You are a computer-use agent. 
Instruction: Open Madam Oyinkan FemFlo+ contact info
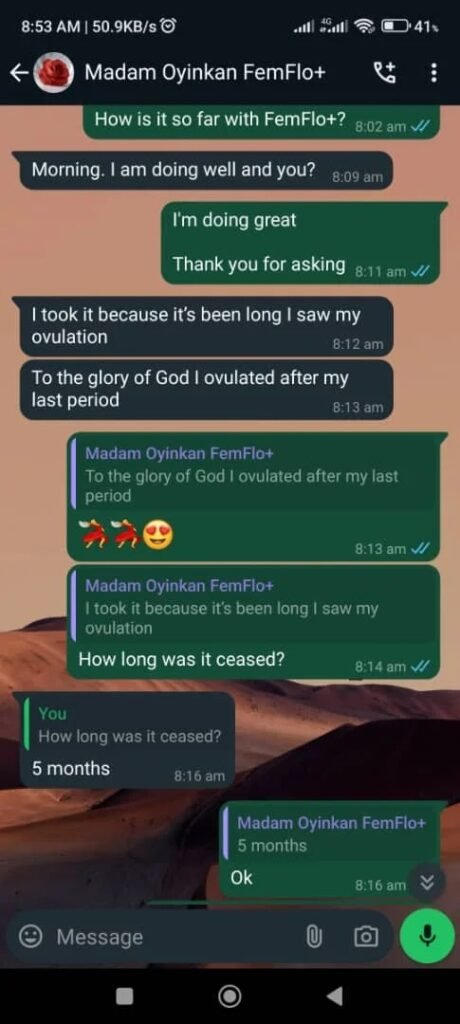(205, 73)
